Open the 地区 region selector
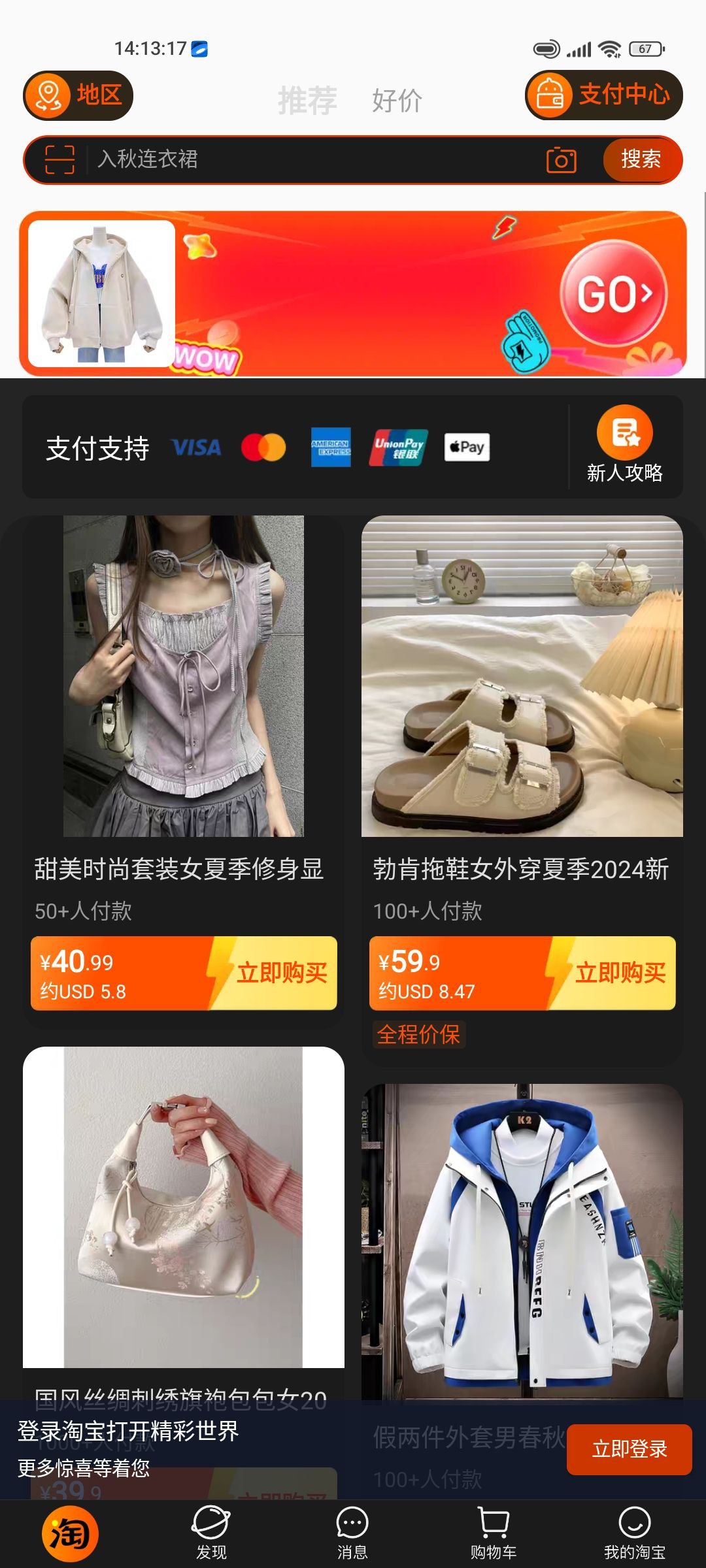The height and width of the screenshot is (1568, 706). tap(78, 95)
